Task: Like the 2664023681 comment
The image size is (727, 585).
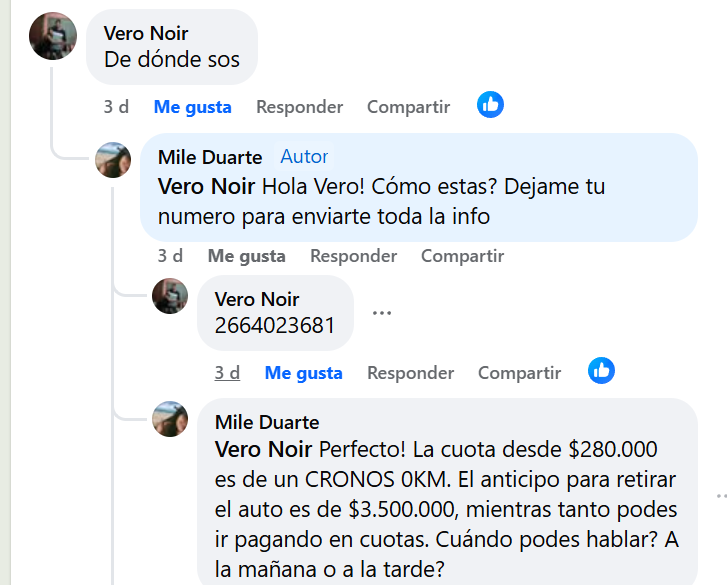Action: pos(303,373)
